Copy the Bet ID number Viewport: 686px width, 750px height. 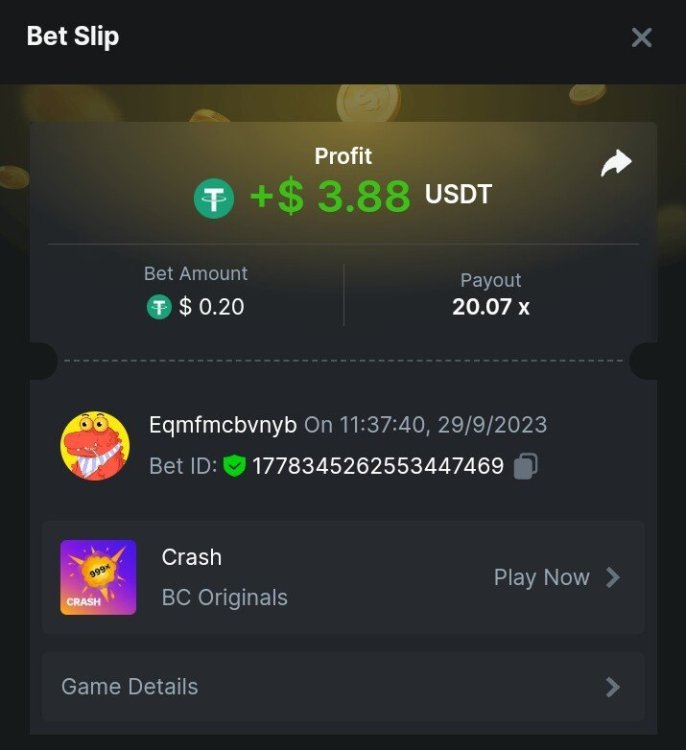pos(526,466)
